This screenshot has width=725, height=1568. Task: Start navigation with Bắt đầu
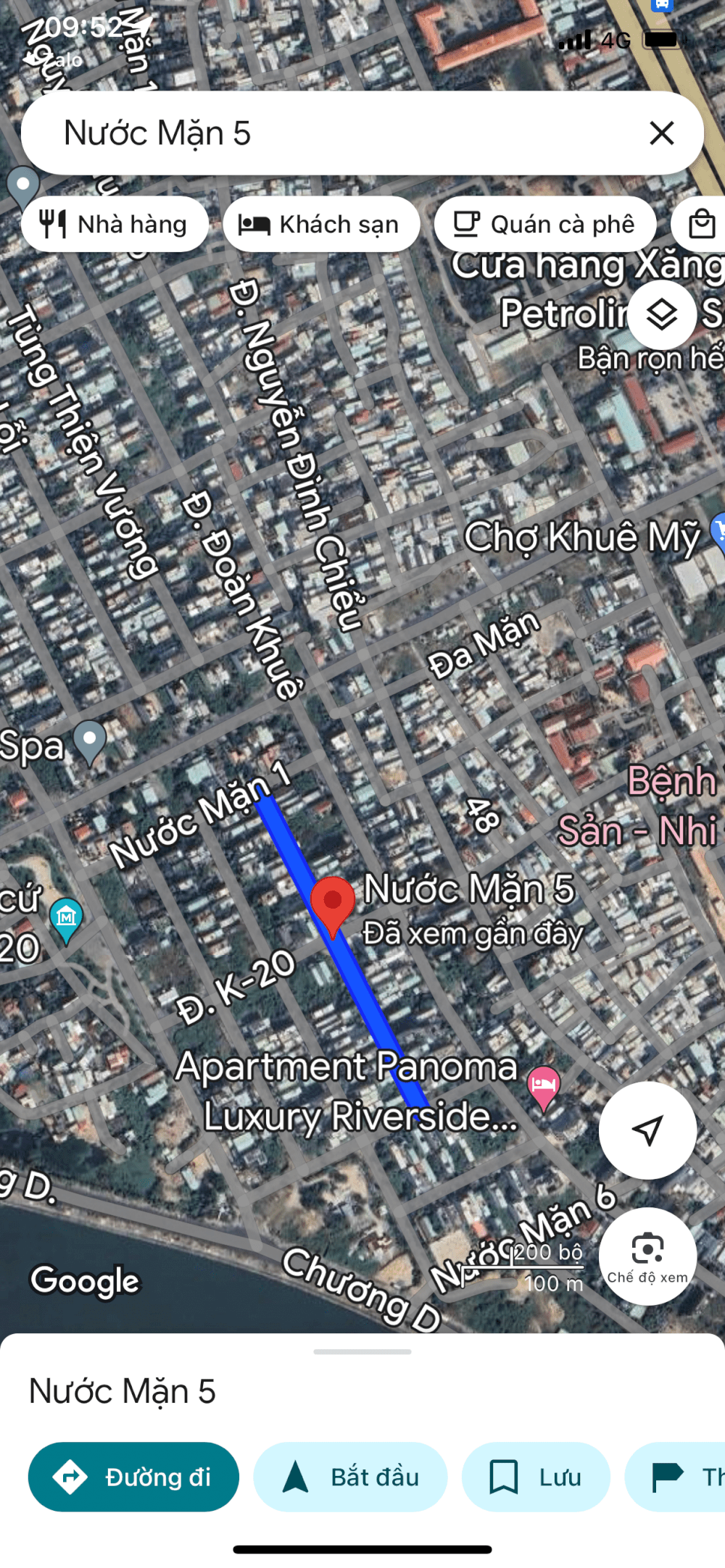click(350, 1477)
